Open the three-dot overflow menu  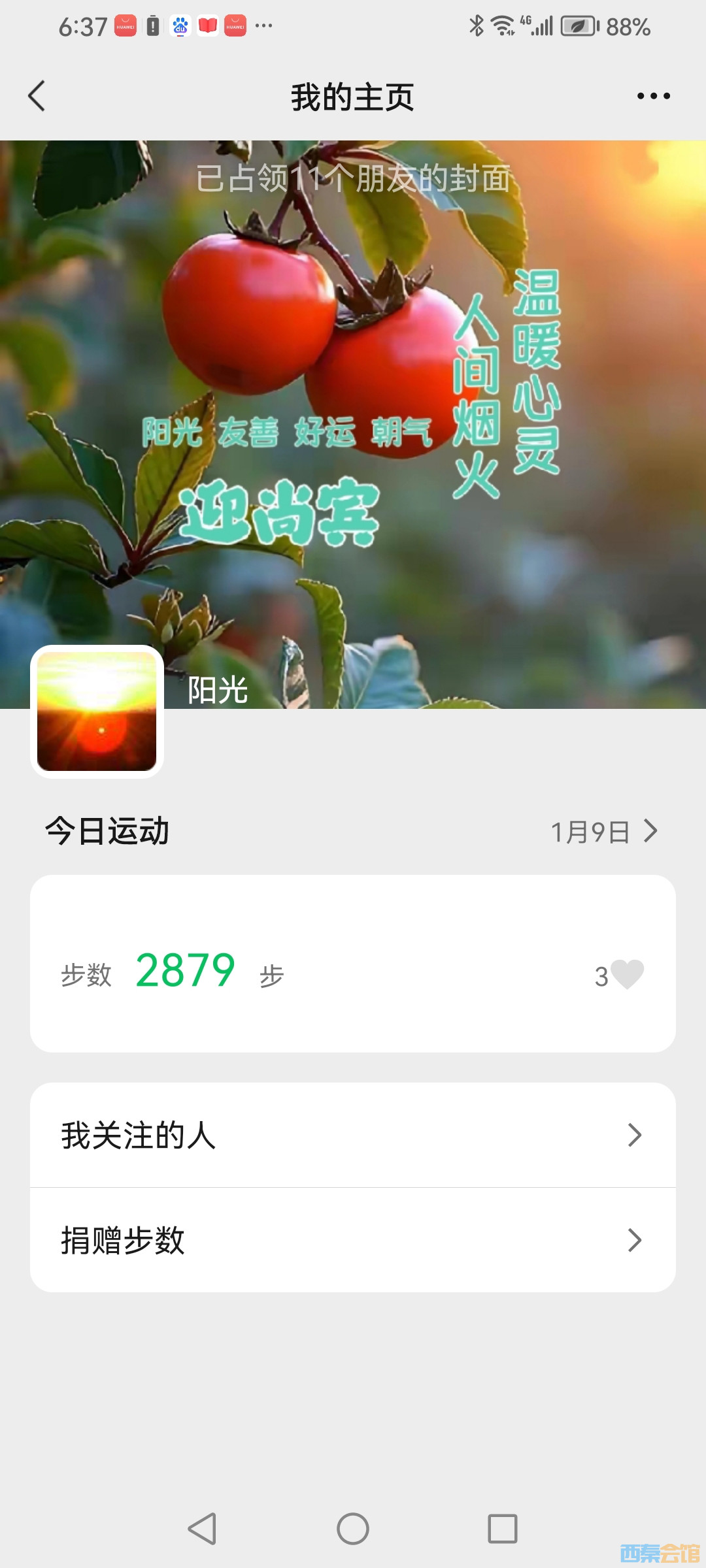tap(653, 96)
